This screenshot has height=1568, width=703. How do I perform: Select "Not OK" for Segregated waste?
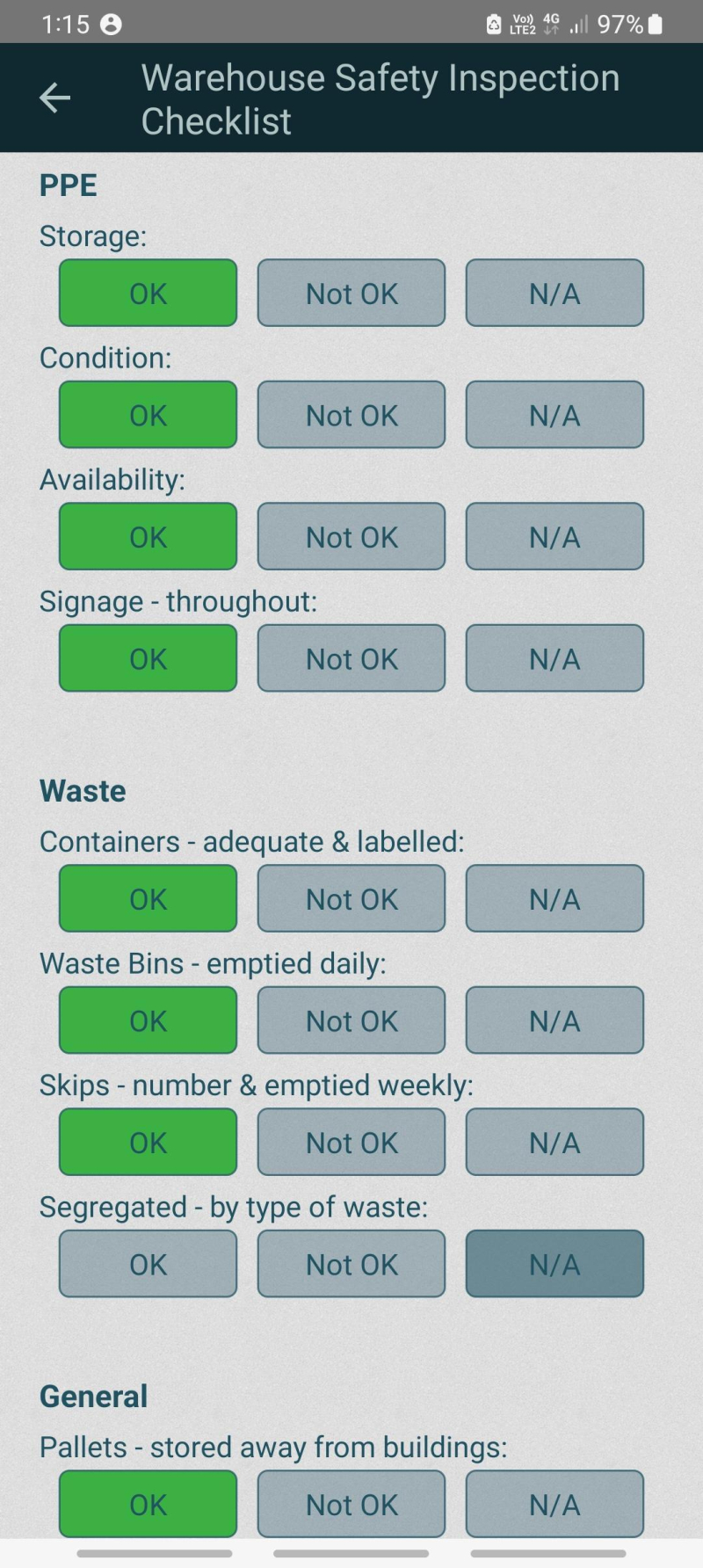point(351,1264)
